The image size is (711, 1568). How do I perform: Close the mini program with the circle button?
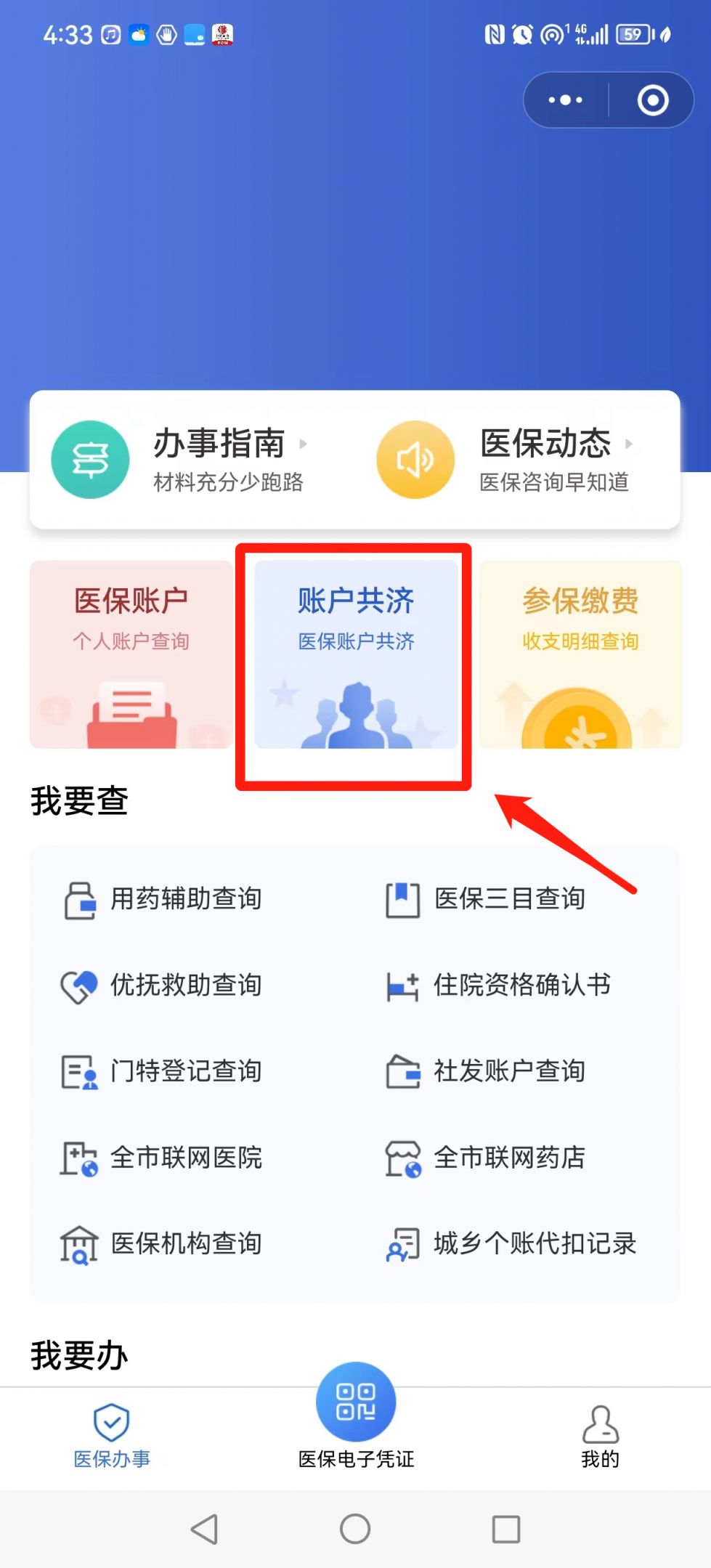pyautogui.click(x=652, y=100)
